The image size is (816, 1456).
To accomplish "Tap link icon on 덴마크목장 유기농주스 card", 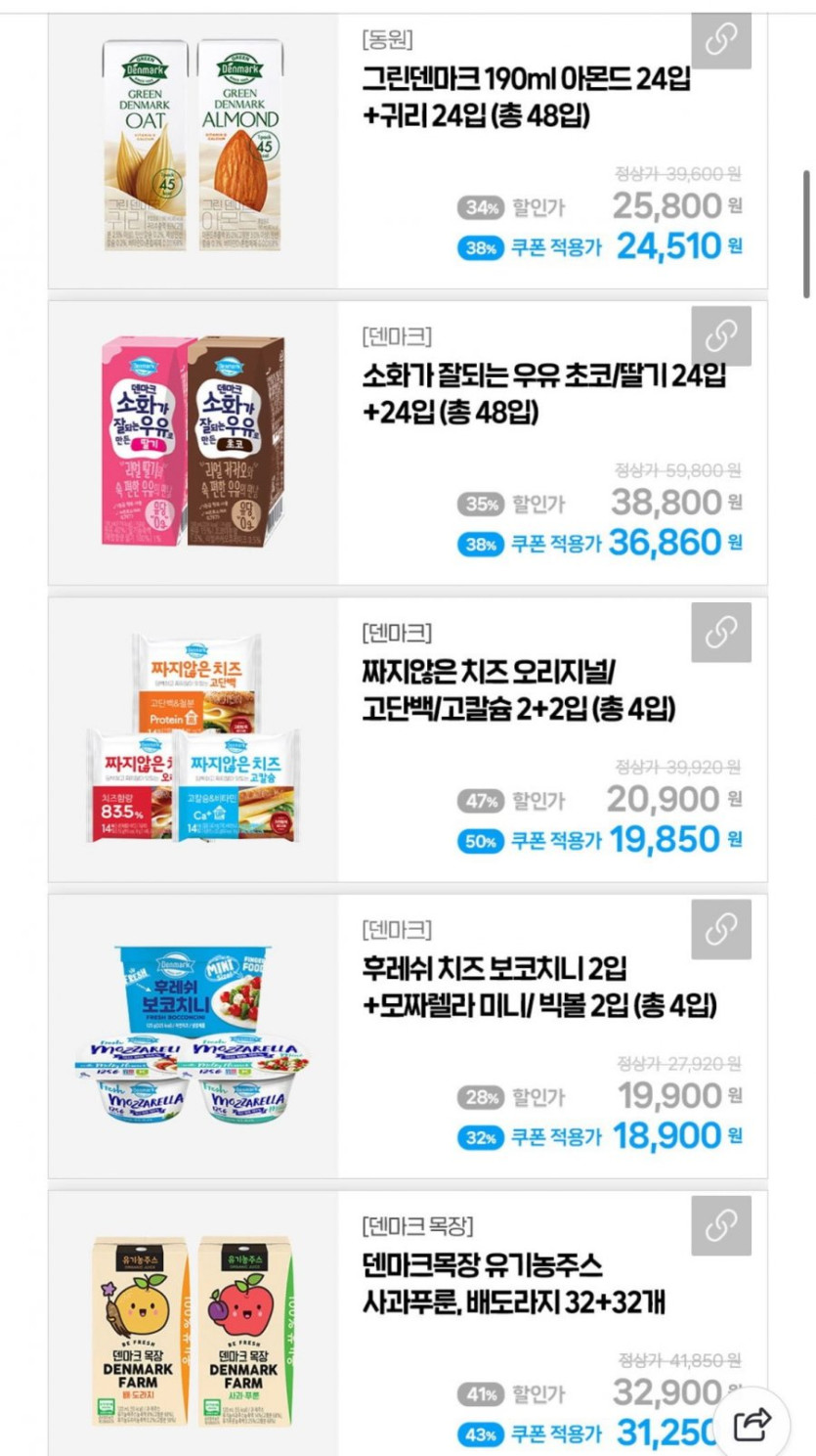I will tap(721, 1225).
